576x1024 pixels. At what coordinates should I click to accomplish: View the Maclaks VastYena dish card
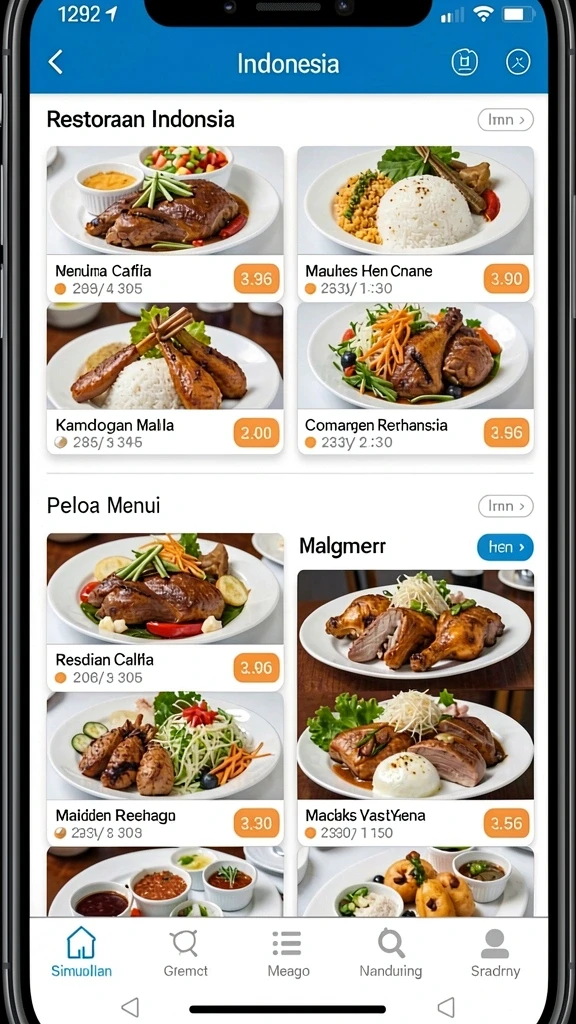[x=415, y=708]
